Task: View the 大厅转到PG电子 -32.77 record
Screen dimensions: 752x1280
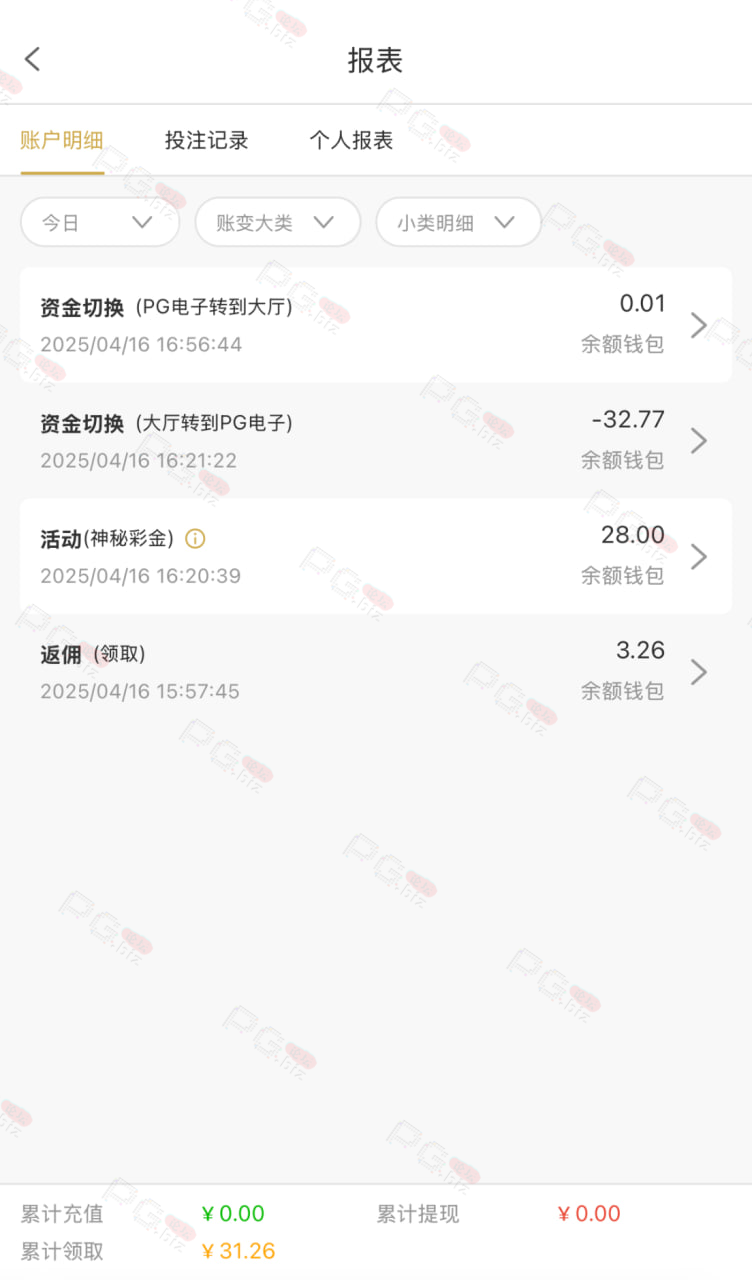Action: coord(376,440)
